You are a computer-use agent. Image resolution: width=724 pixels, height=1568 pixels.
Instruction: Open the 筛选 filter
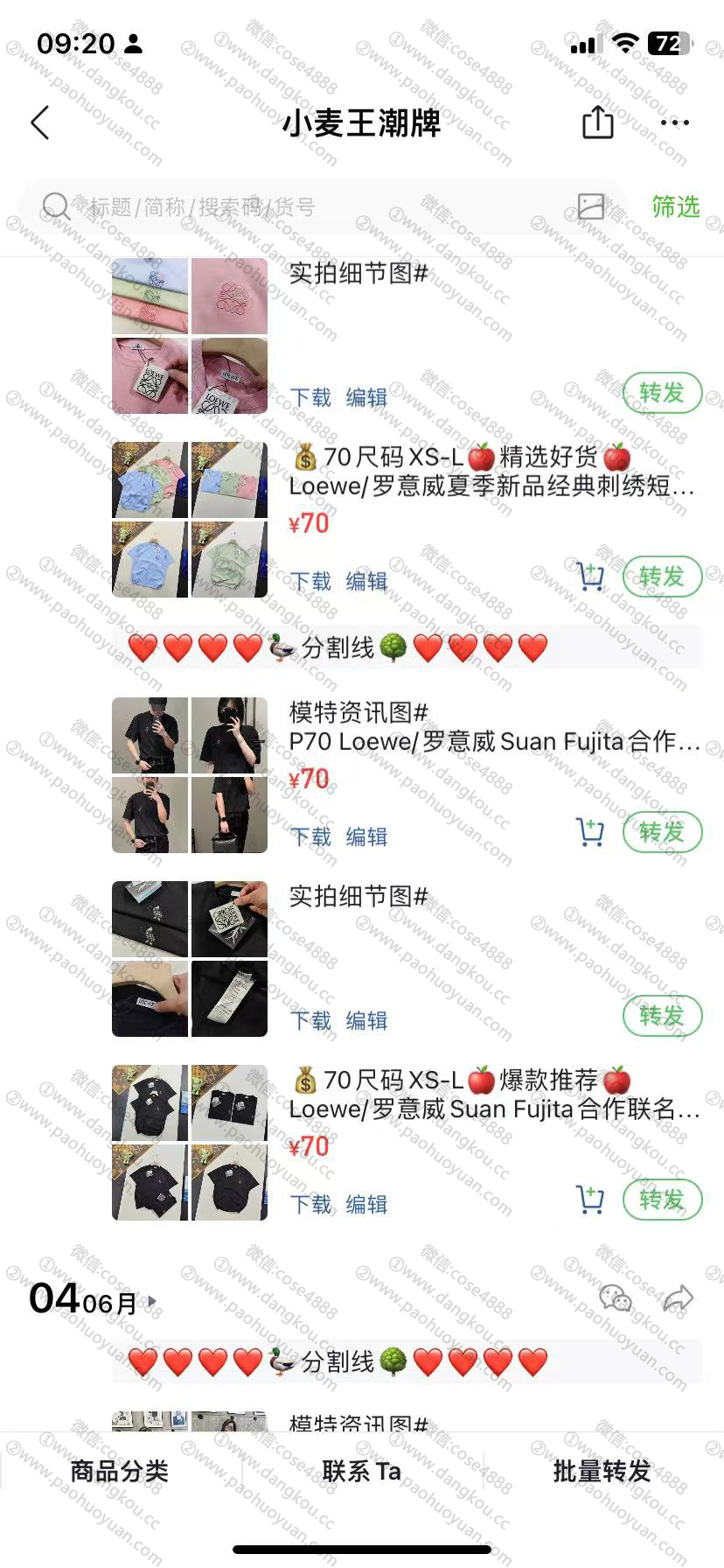675,207
